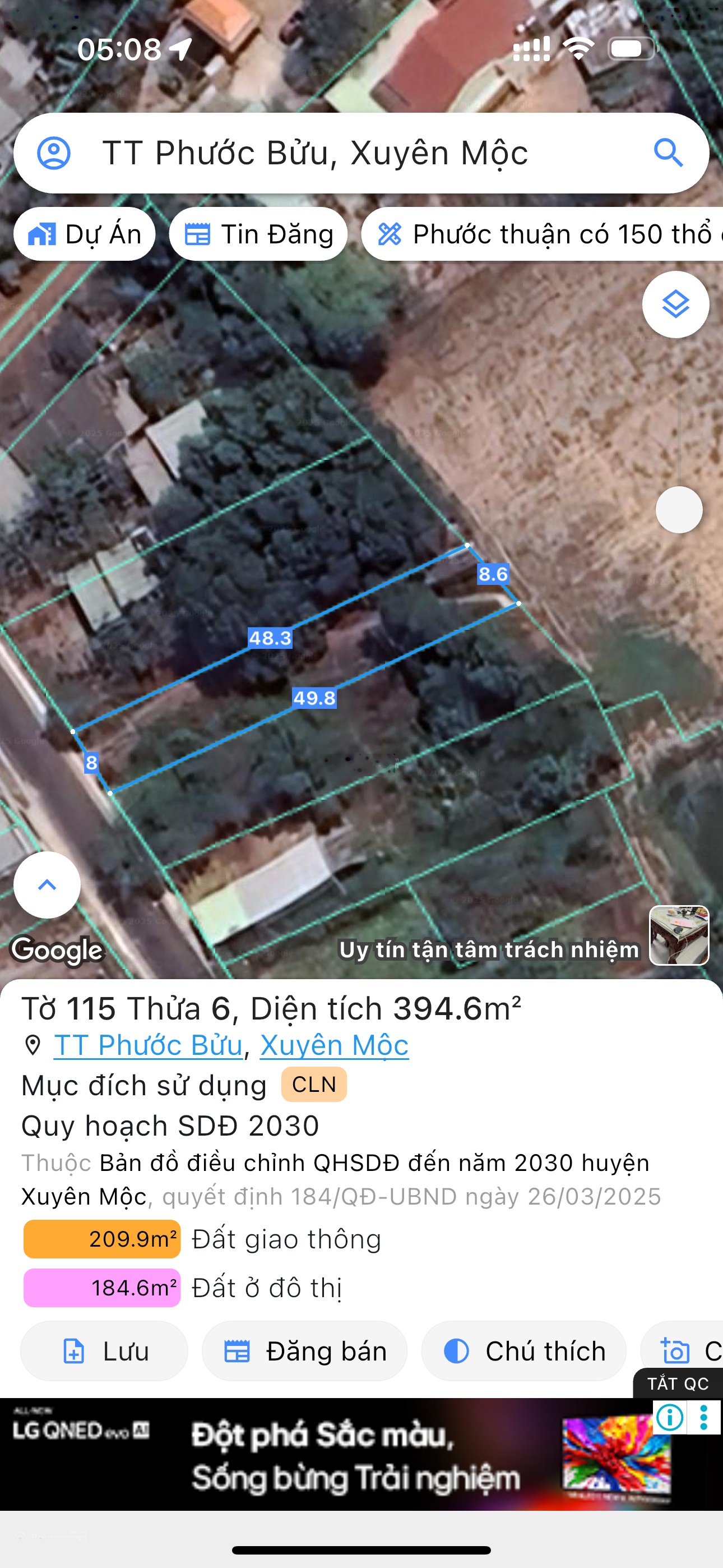Open the Chú thích legend
Screen dimensions: 723x1568
523,1352
